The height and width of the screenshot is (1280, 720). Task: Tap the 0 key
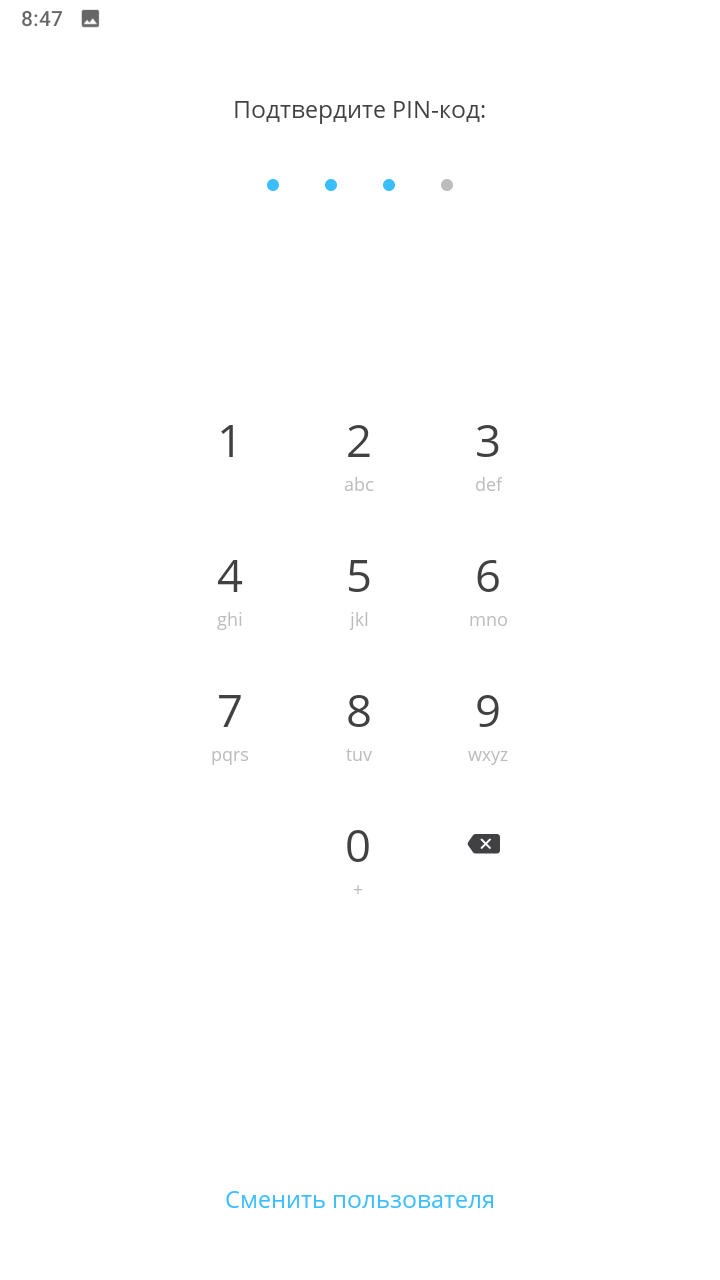click(x=358, y=858)
